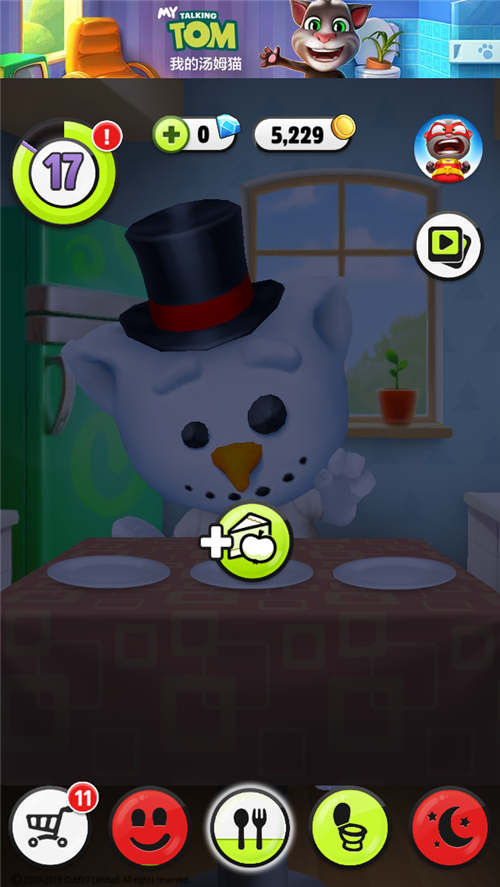Open the My Talking Tom ad banner
This screenshot has width=500, height=887.
tap(250, 39)
